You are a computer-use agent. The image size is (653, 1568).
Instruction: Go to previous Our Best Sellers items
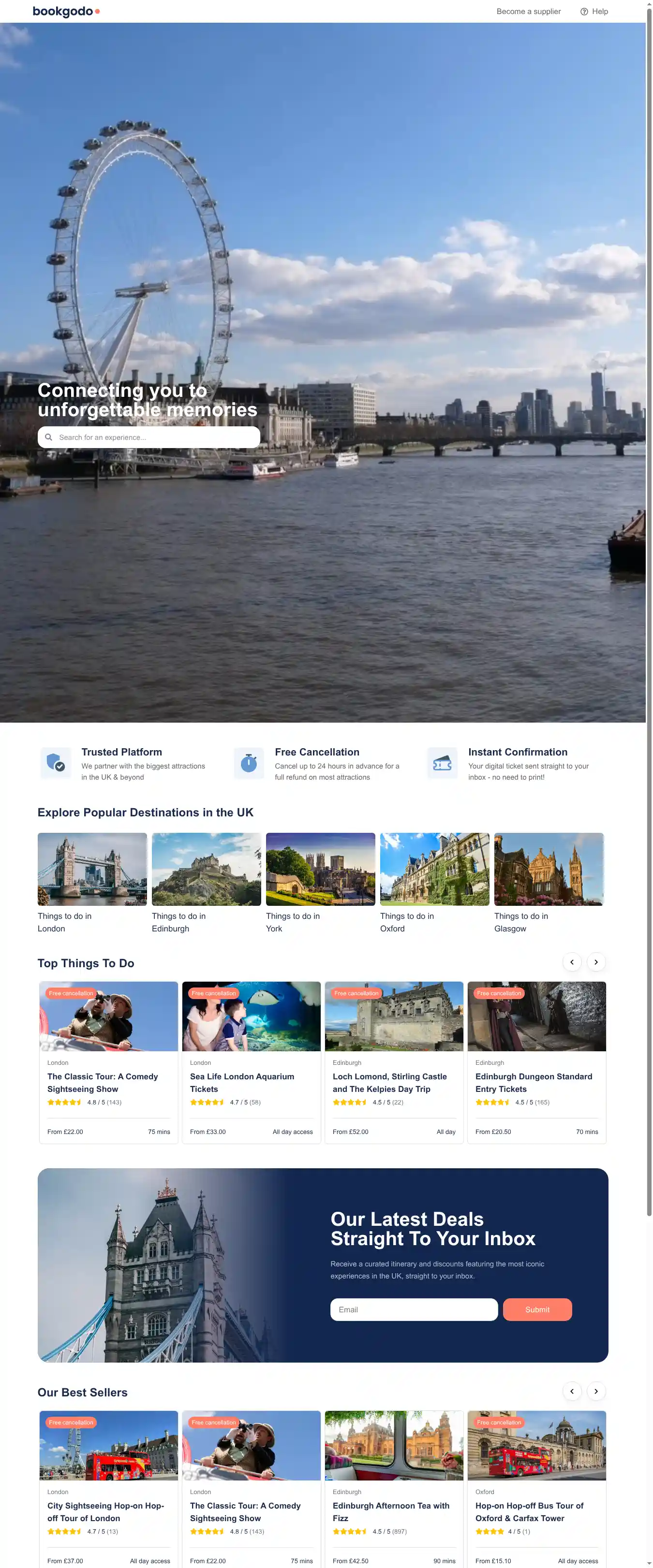(571, 1392)
